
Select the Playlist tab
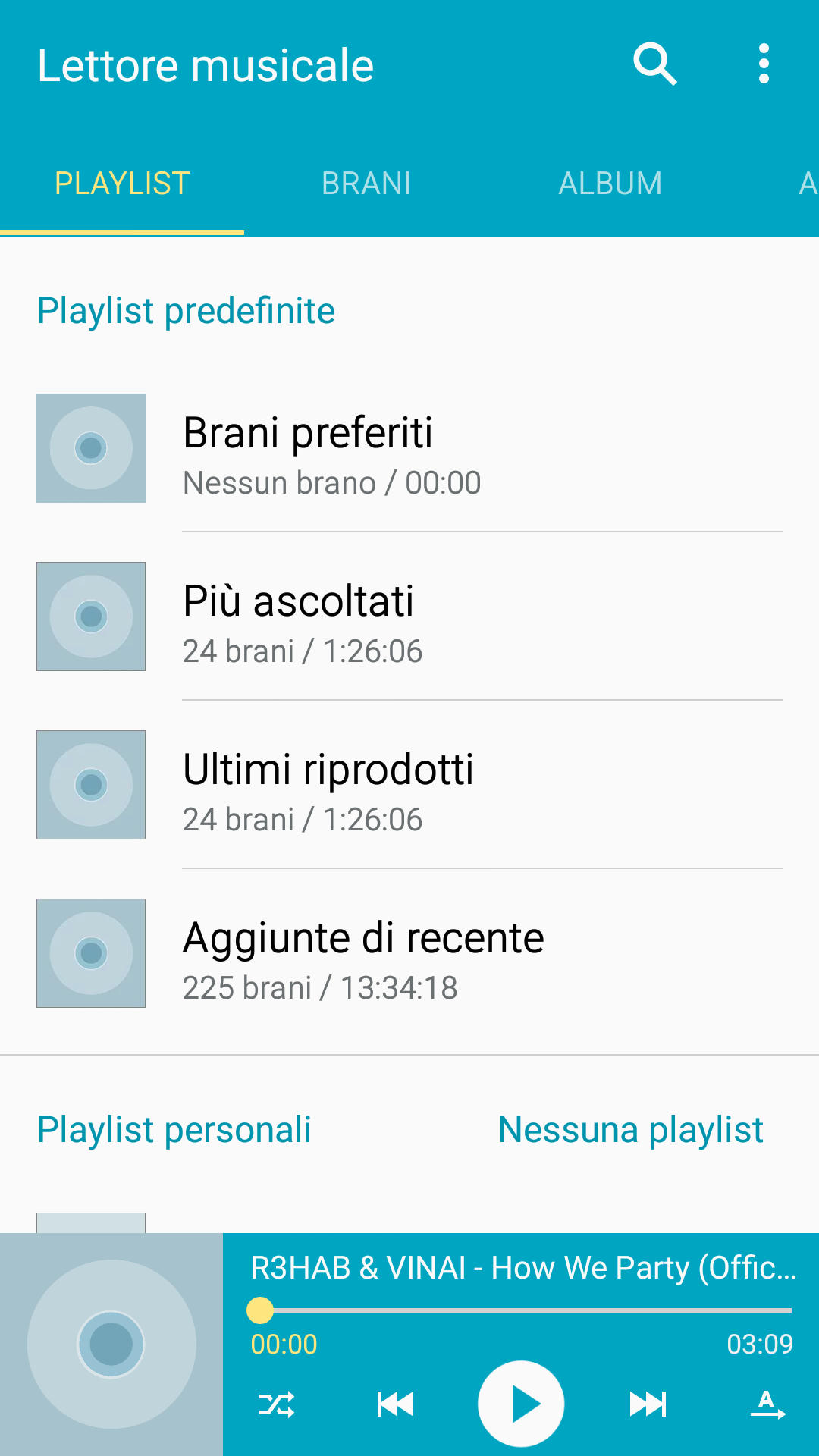[122, 184]
